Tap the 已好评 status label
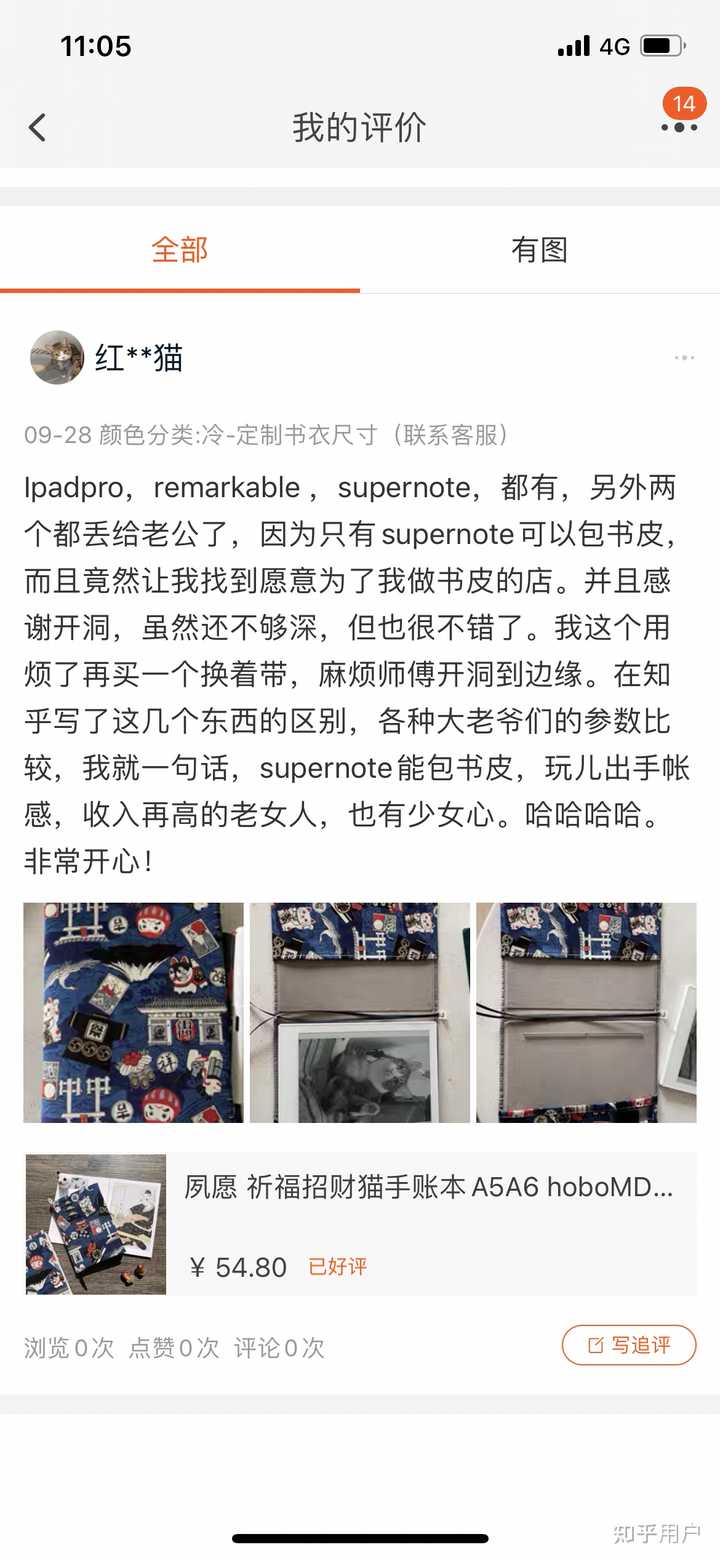Image resolution: width=720 pixels, height=1558 pixels. [x=340, y=1266]
